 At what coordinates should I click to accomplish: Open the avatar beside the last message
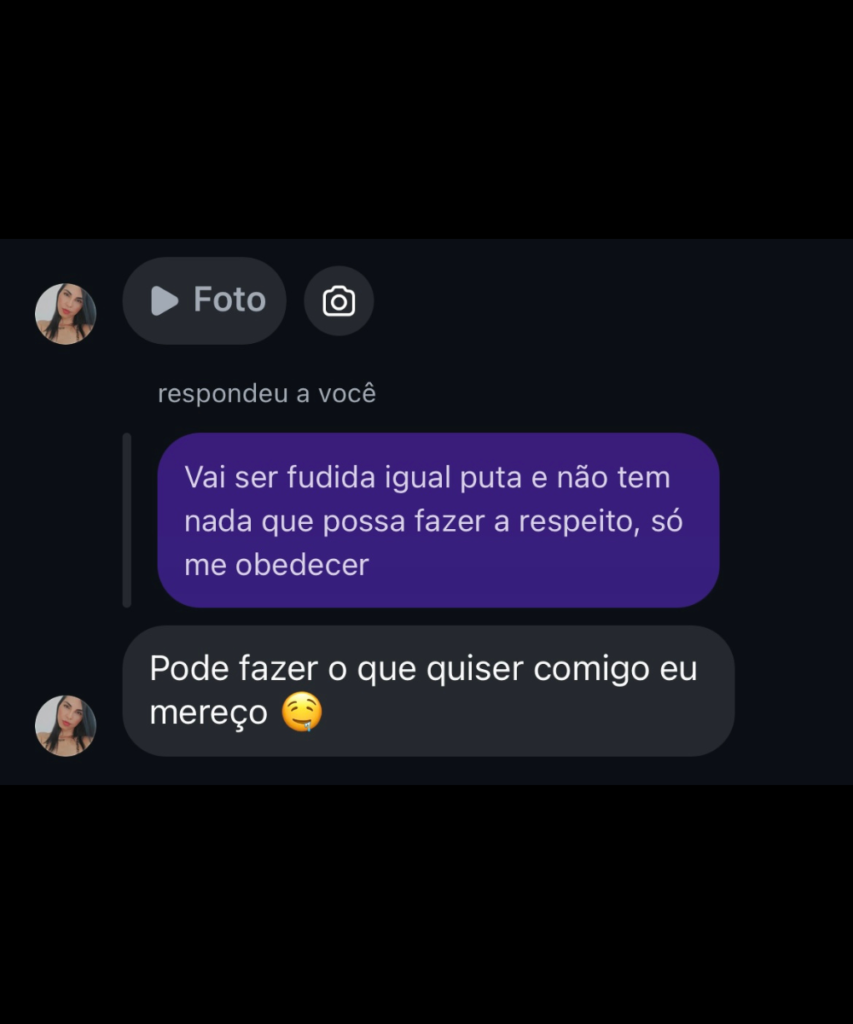click(66, 725)
